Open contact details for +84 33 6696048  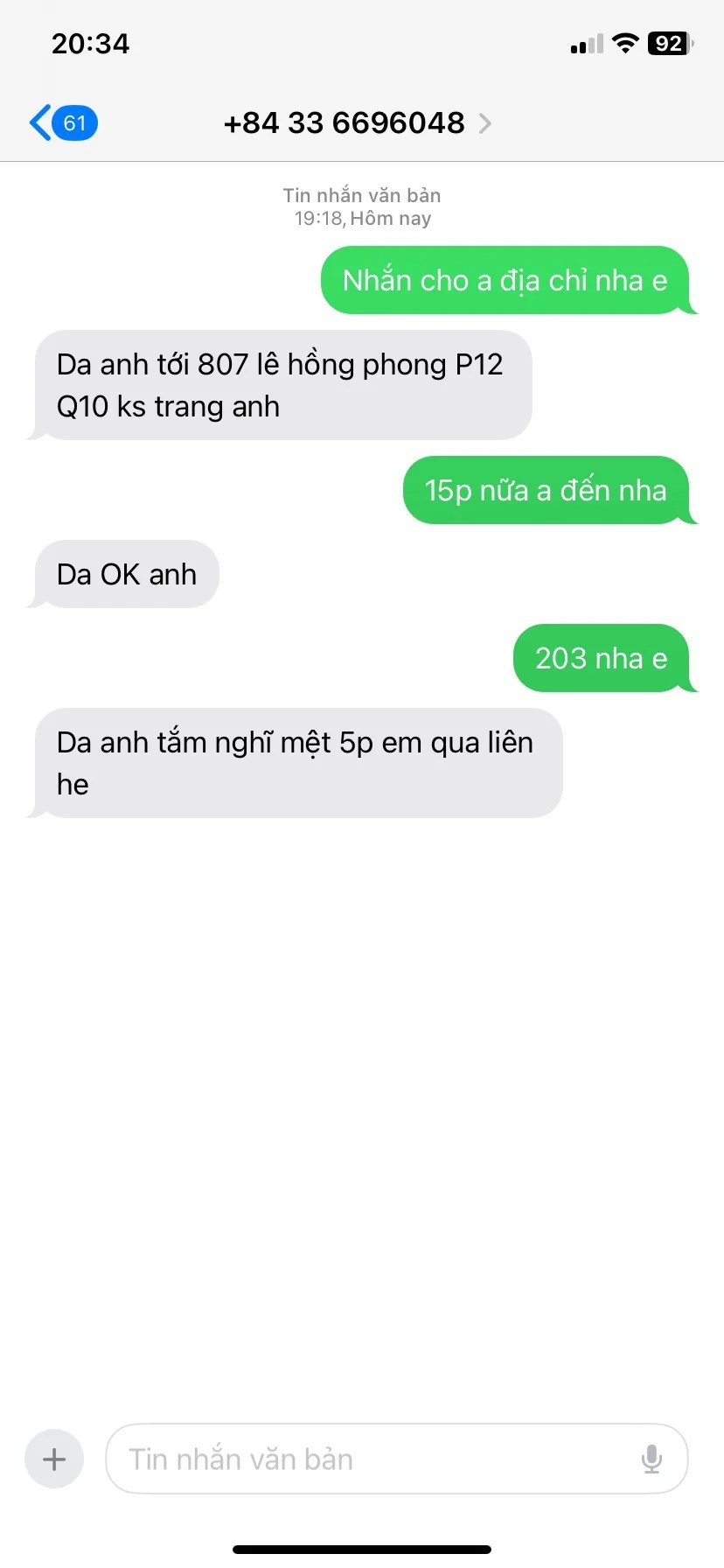tap(357, 123)
